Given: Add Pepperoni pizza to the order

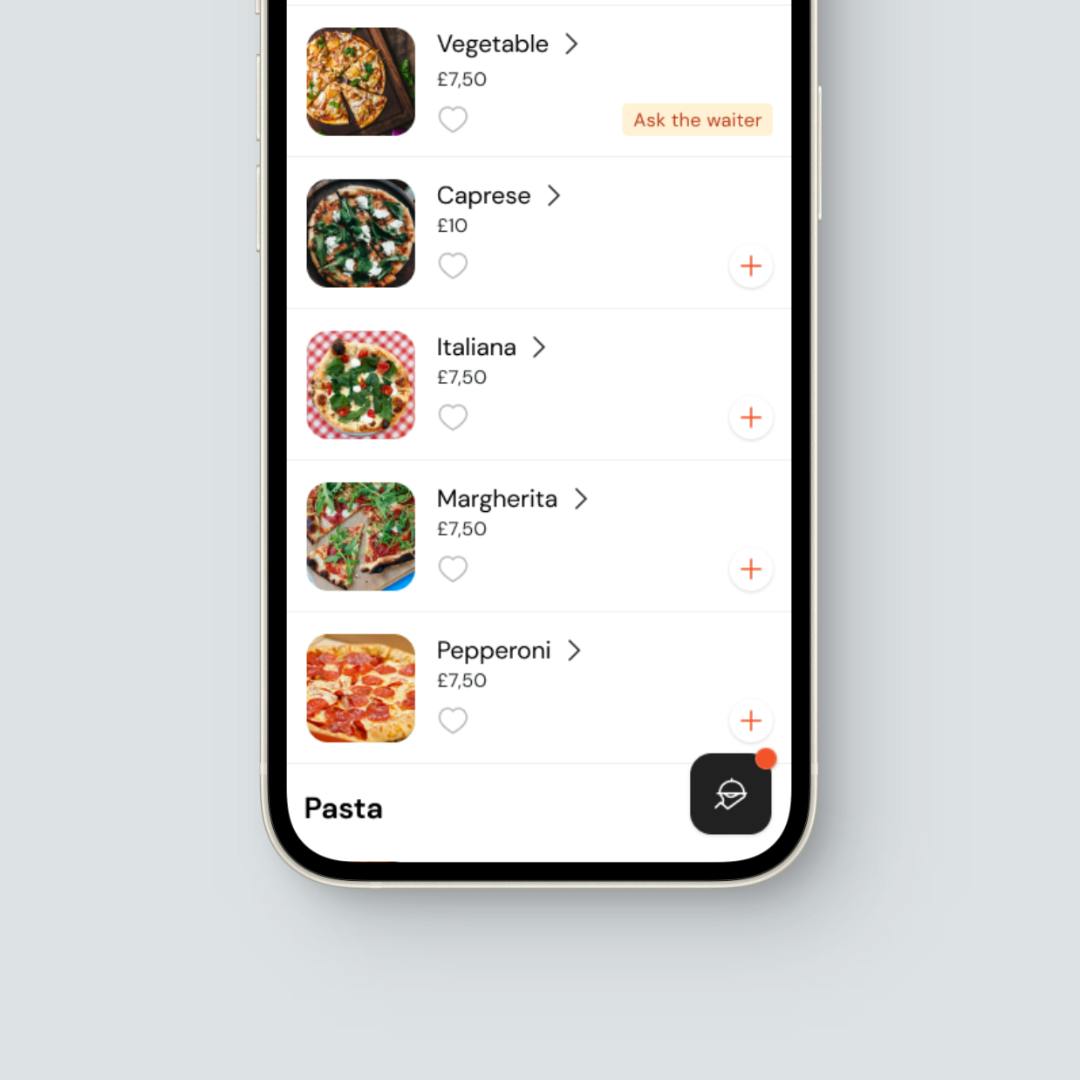Looking at the screenshot, I should pos(750,721).
